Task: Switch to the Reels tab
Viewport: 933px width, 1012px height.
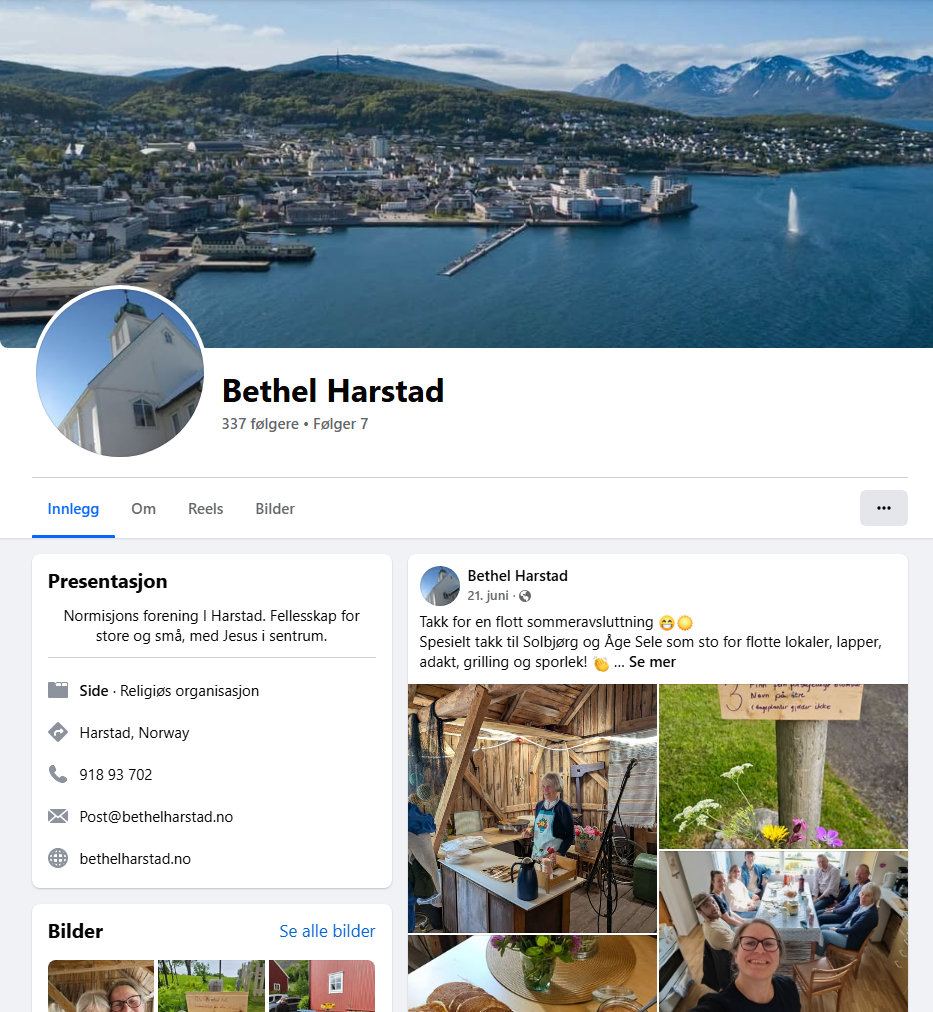Action: click(205, 509)
